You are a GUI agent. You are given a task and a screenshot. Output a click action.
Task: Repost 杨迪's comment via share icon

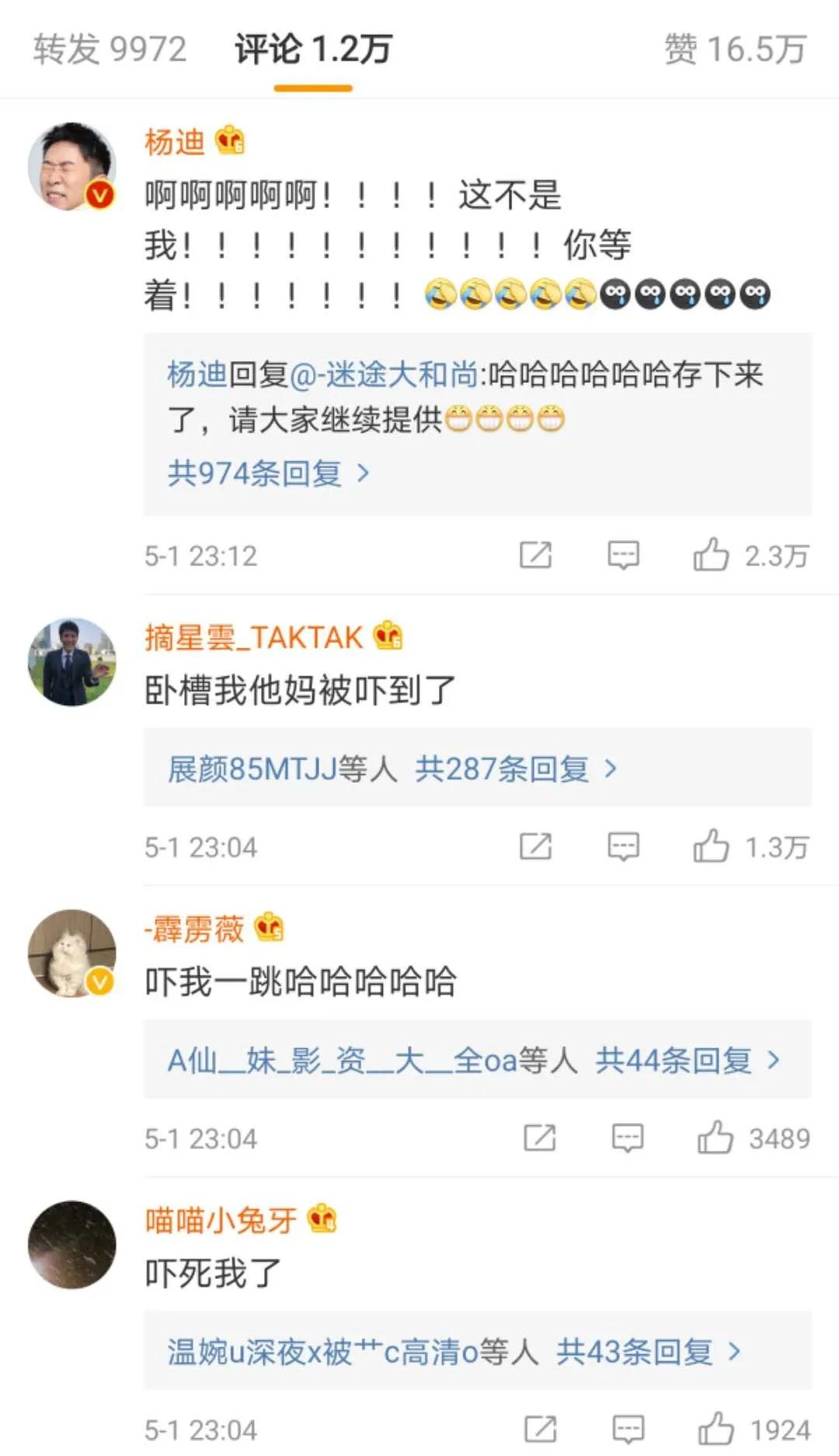535,555
